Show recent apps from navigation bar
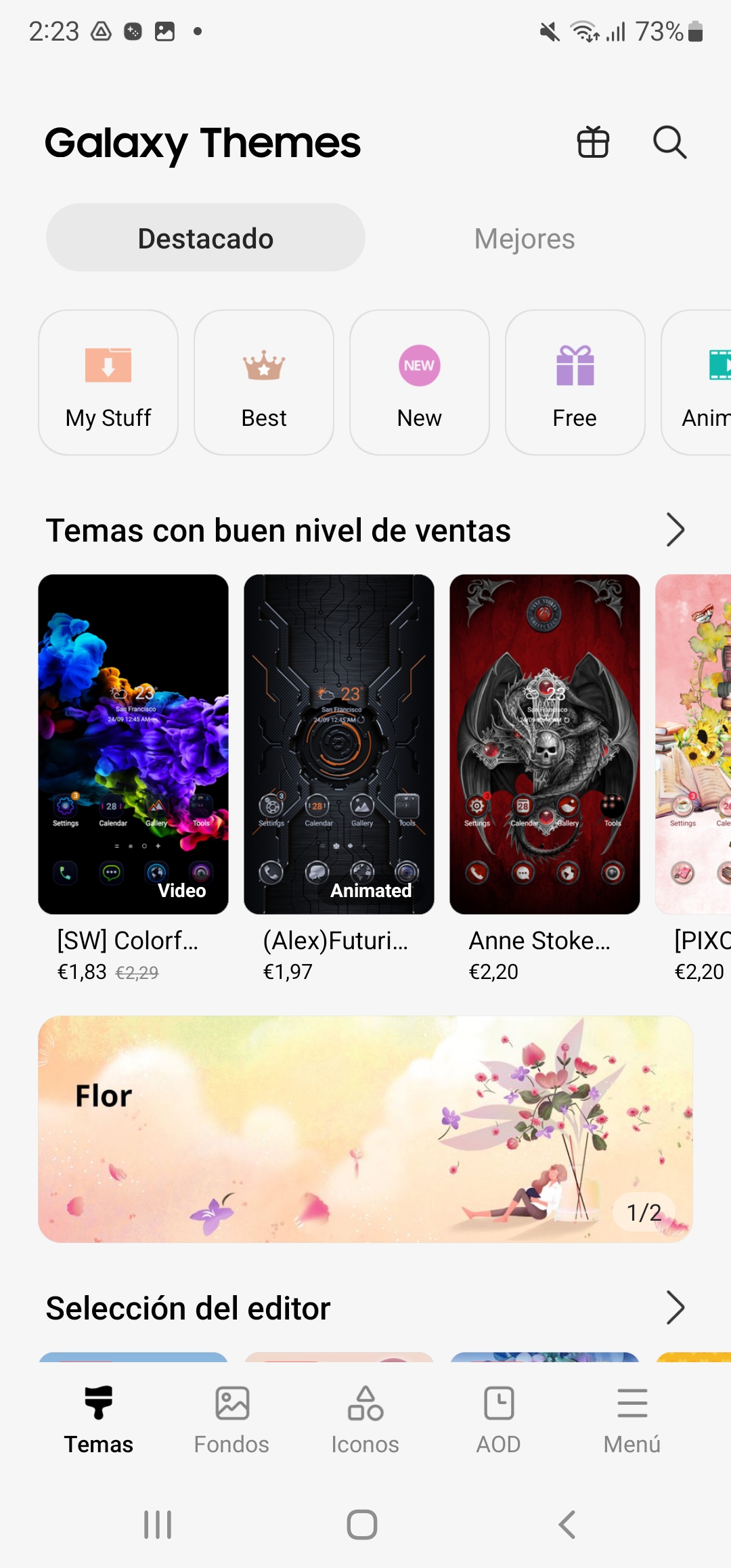 pyautogui.click(x=158, y=1525)
